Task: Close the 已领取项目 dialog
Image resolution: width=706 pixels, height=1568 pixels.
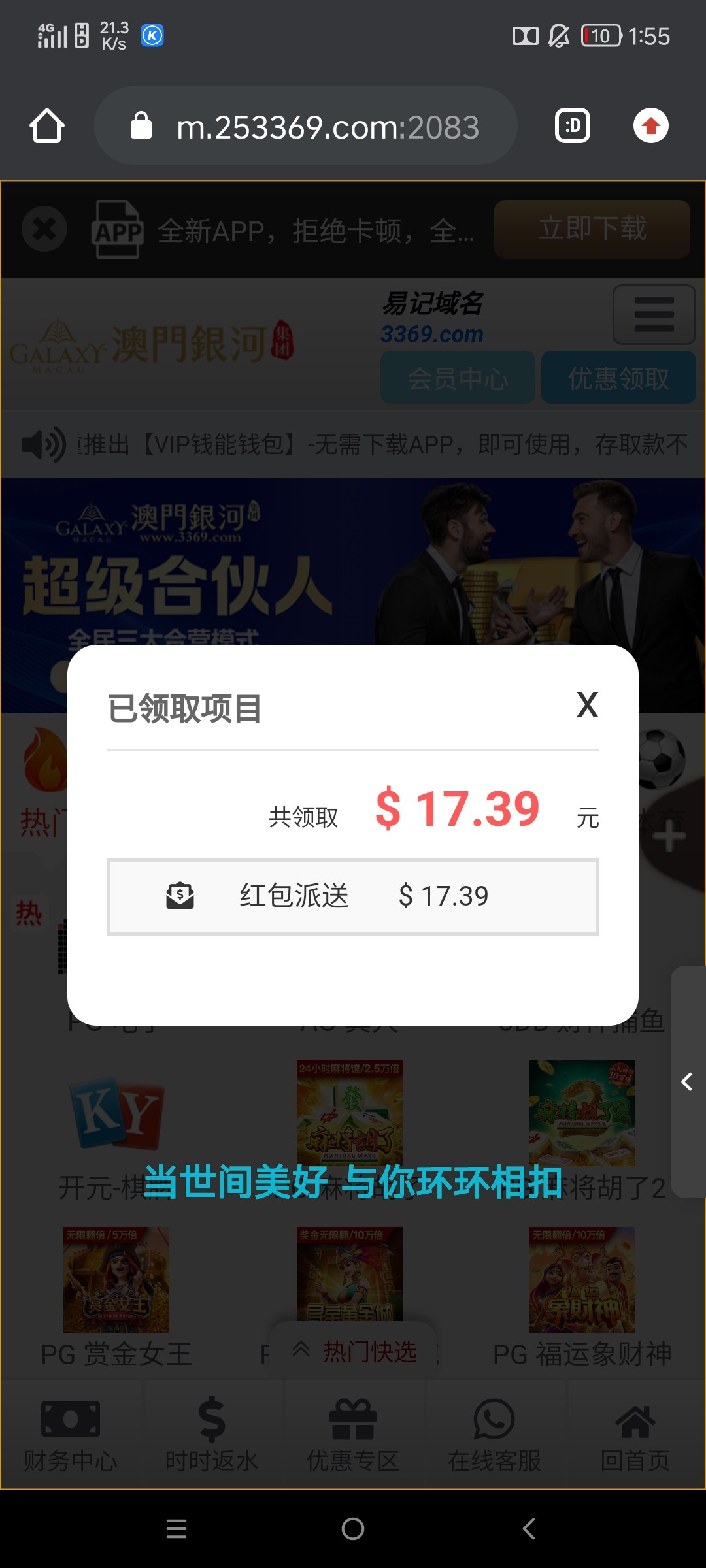Action: coord(587,705)
